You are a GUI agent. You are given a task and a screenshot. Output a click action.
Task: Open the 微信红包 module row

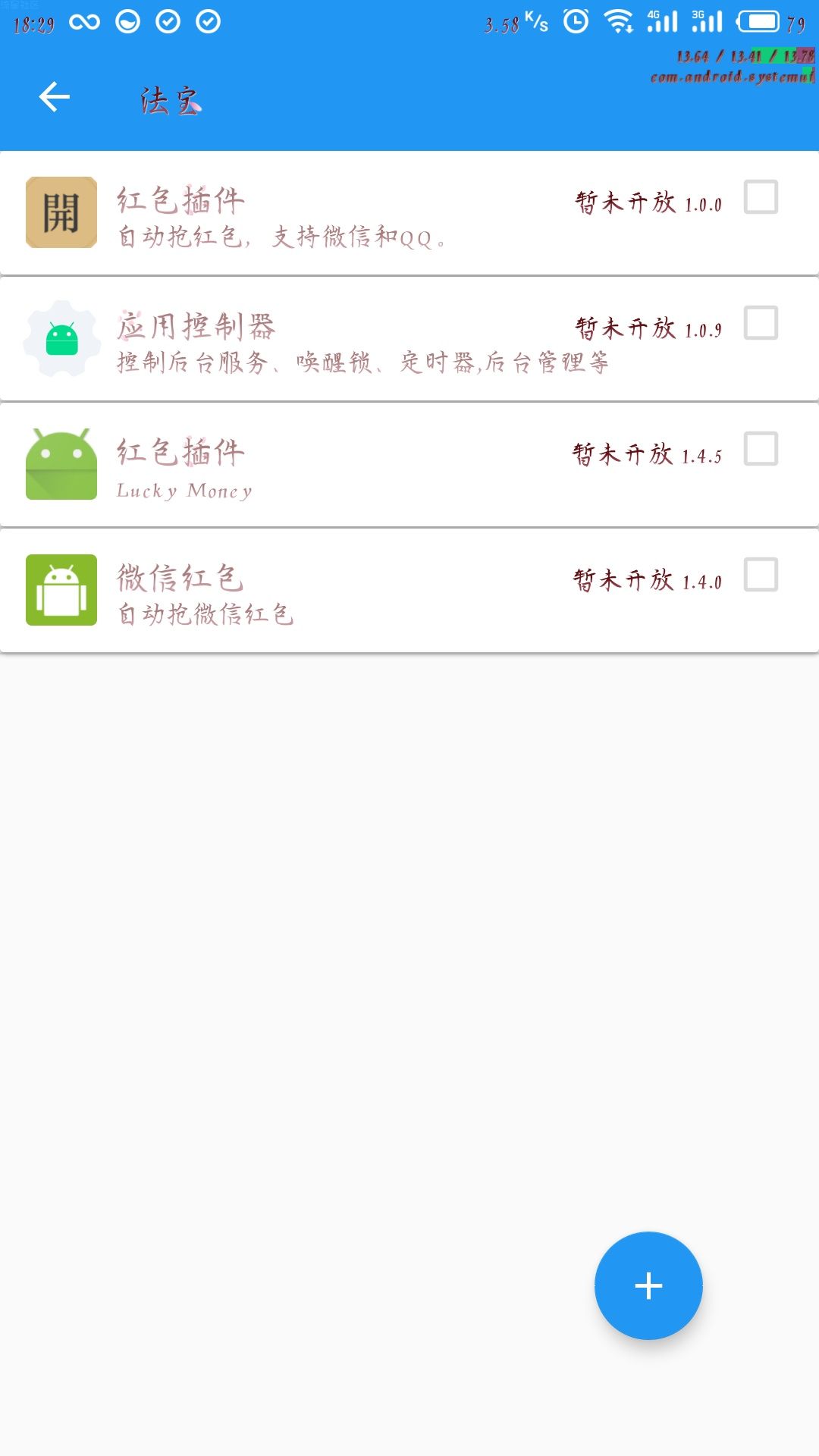tap(409, 591)
